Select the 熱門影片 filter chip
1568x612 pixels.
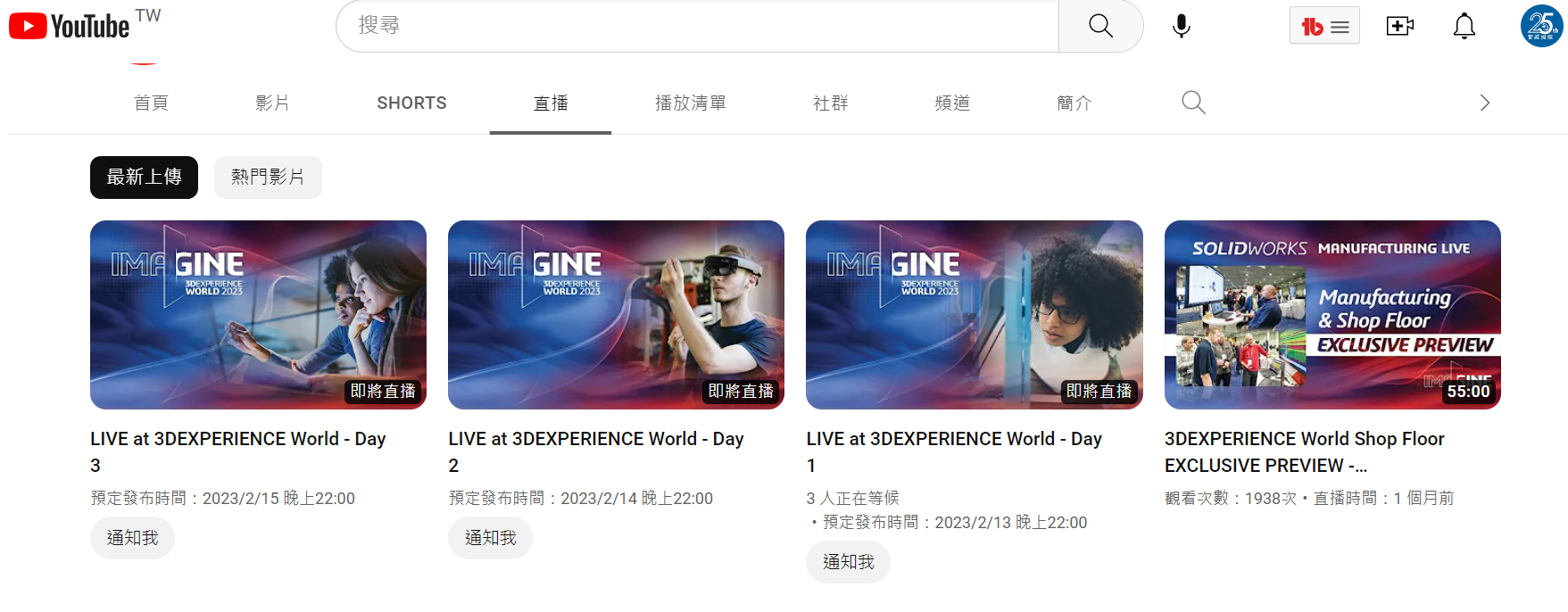[x=268, y=178]
